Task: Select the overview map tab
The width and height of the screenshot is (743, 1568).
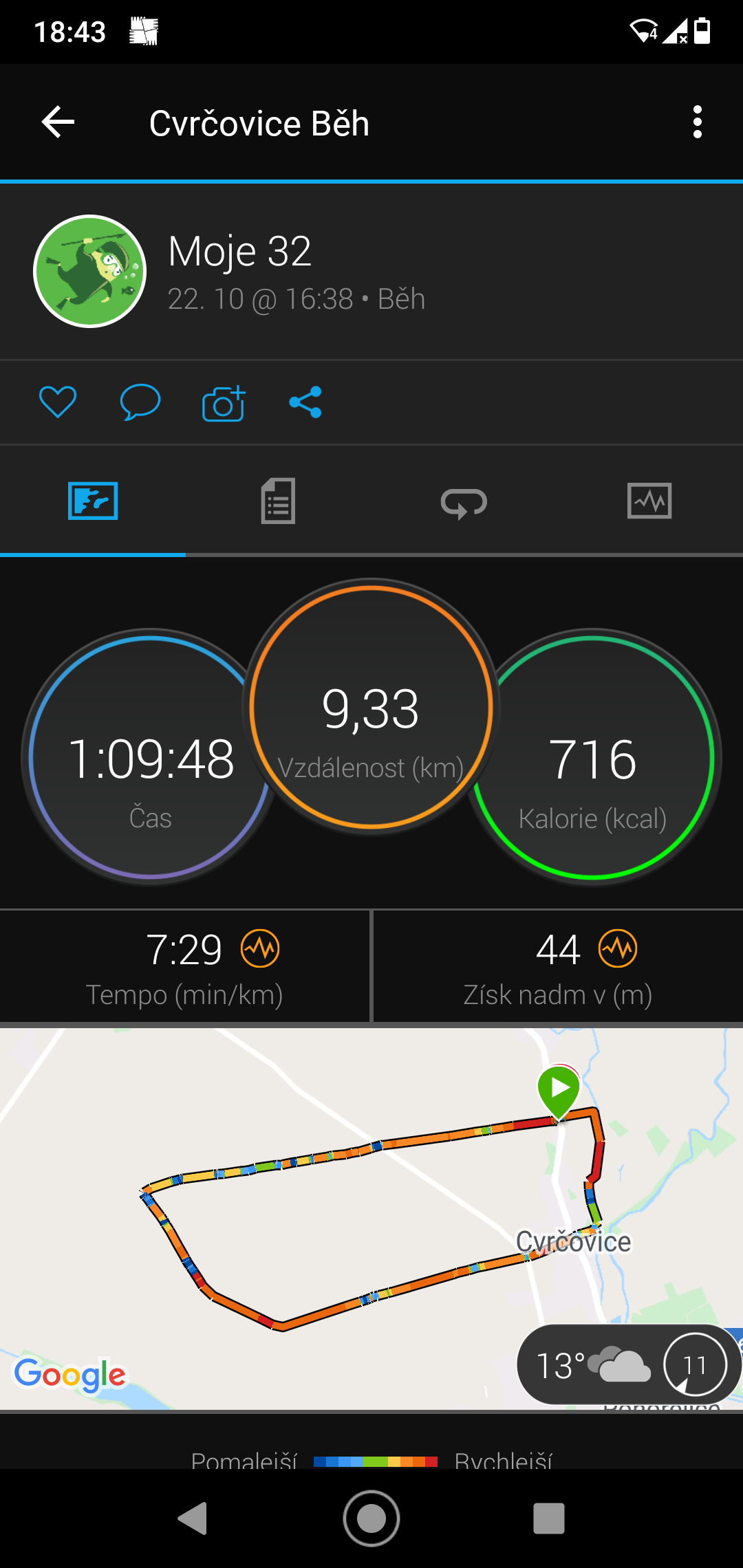Action: pos(93,501)
